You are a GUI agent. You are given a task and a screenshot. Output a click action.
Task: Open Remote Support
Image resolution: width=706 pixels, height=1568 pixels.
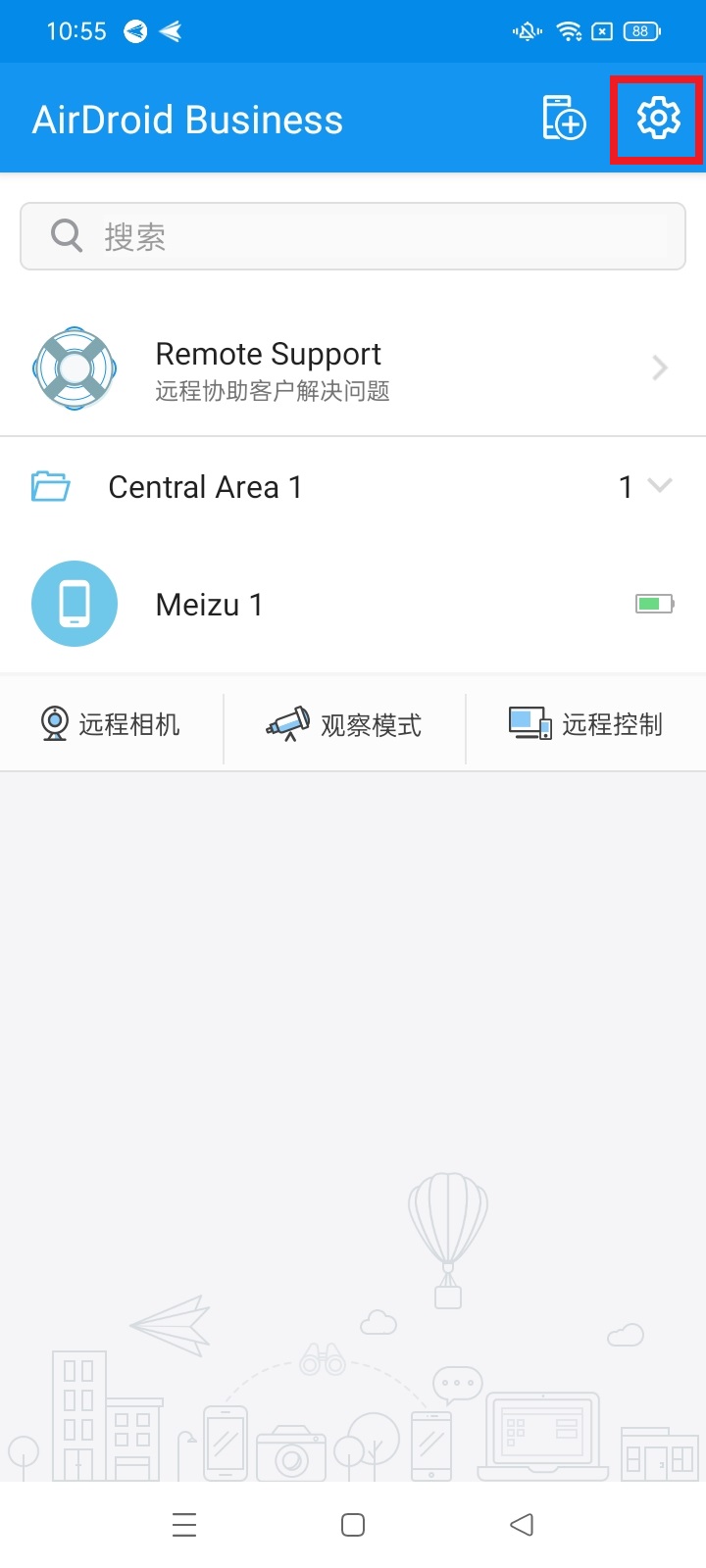tap(353, 369)
